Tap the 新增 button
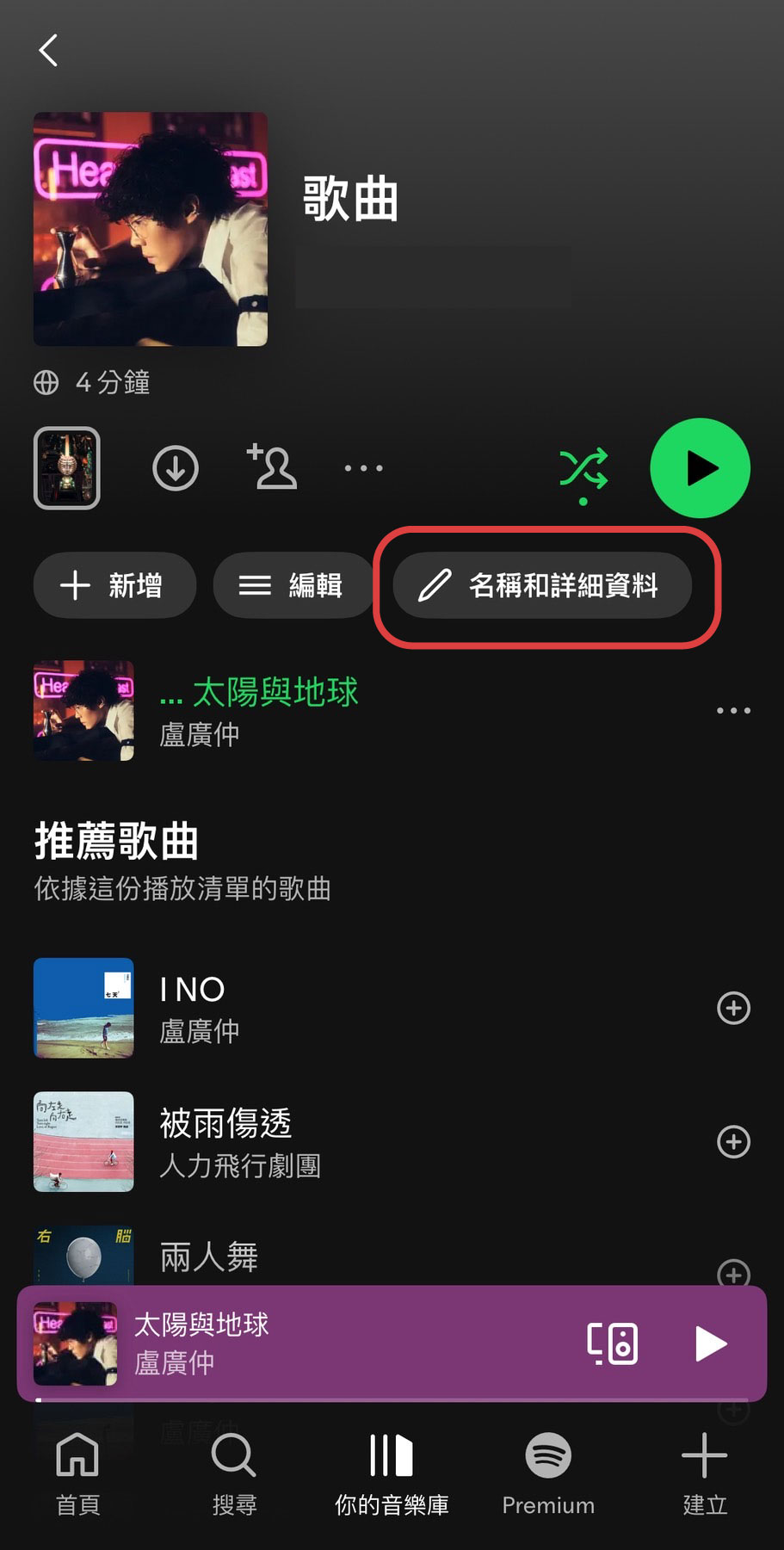Screen dimensions: 784x1550 tap(114, 585)
